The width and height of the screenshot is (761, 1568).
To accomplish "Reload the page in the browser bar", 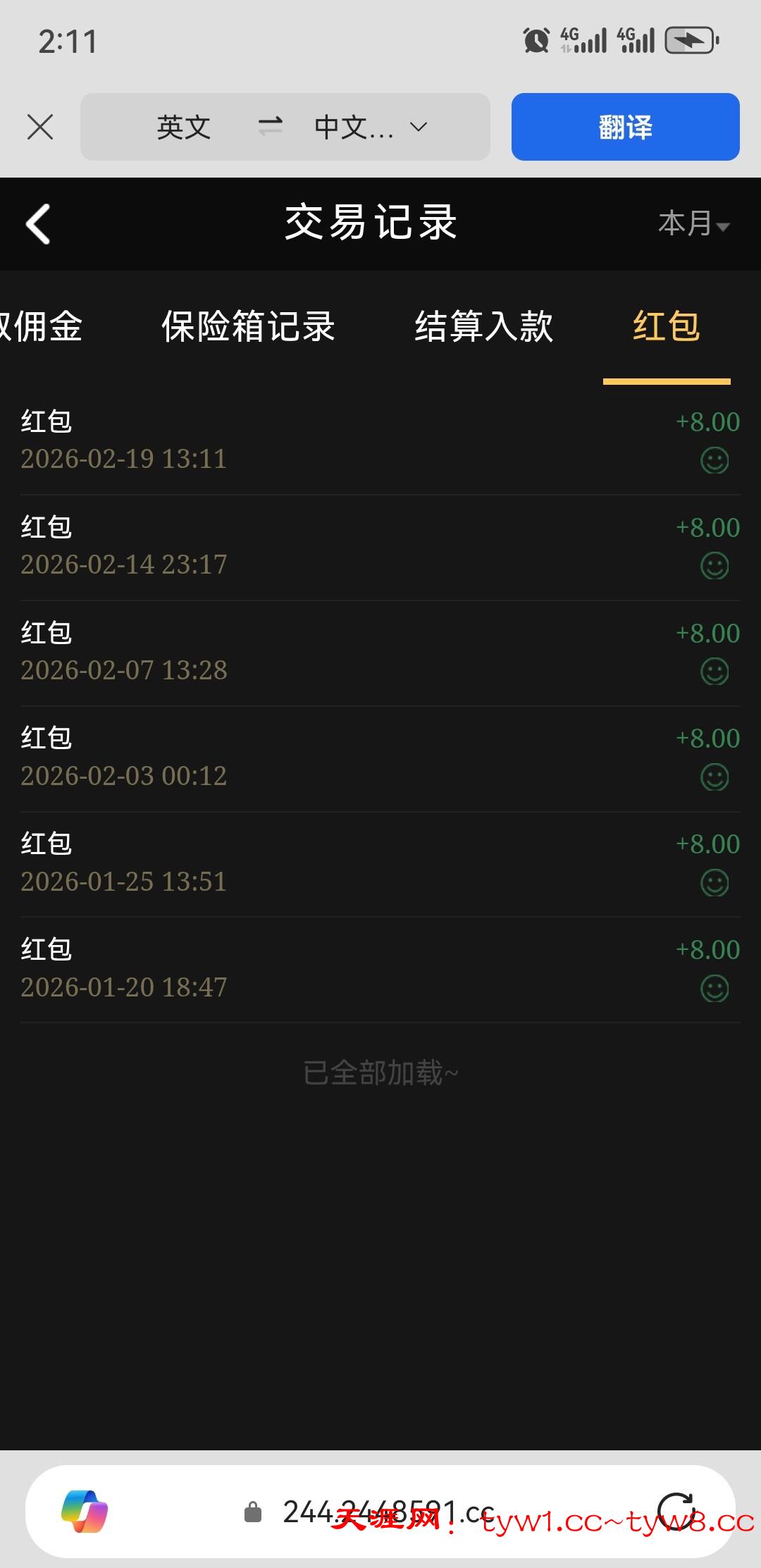I will 676,1512.
